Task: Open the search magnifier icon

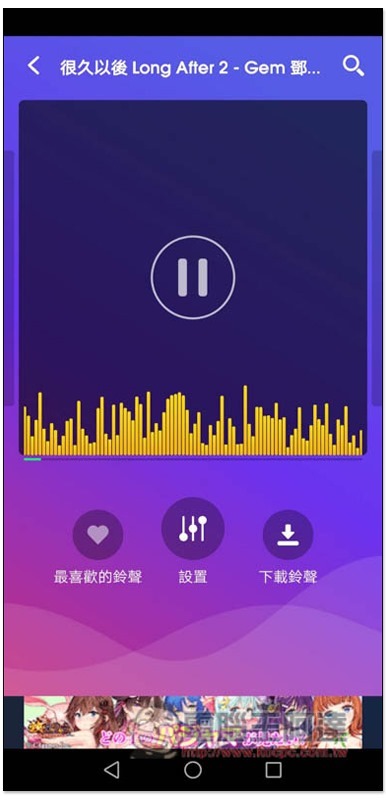Action: click(353, 66)
